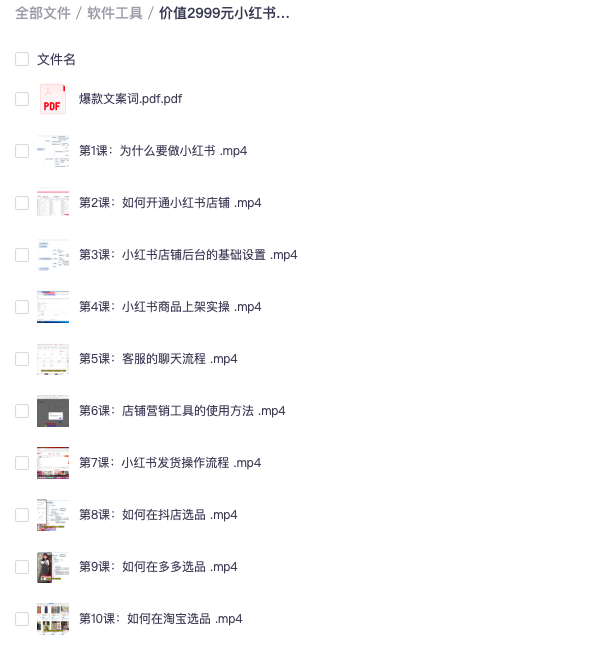The height and width of the screenshot is (654, 612).
Task: Mark the checkbox for 第9课：如何在多多选品
Action: click(22, 567)
